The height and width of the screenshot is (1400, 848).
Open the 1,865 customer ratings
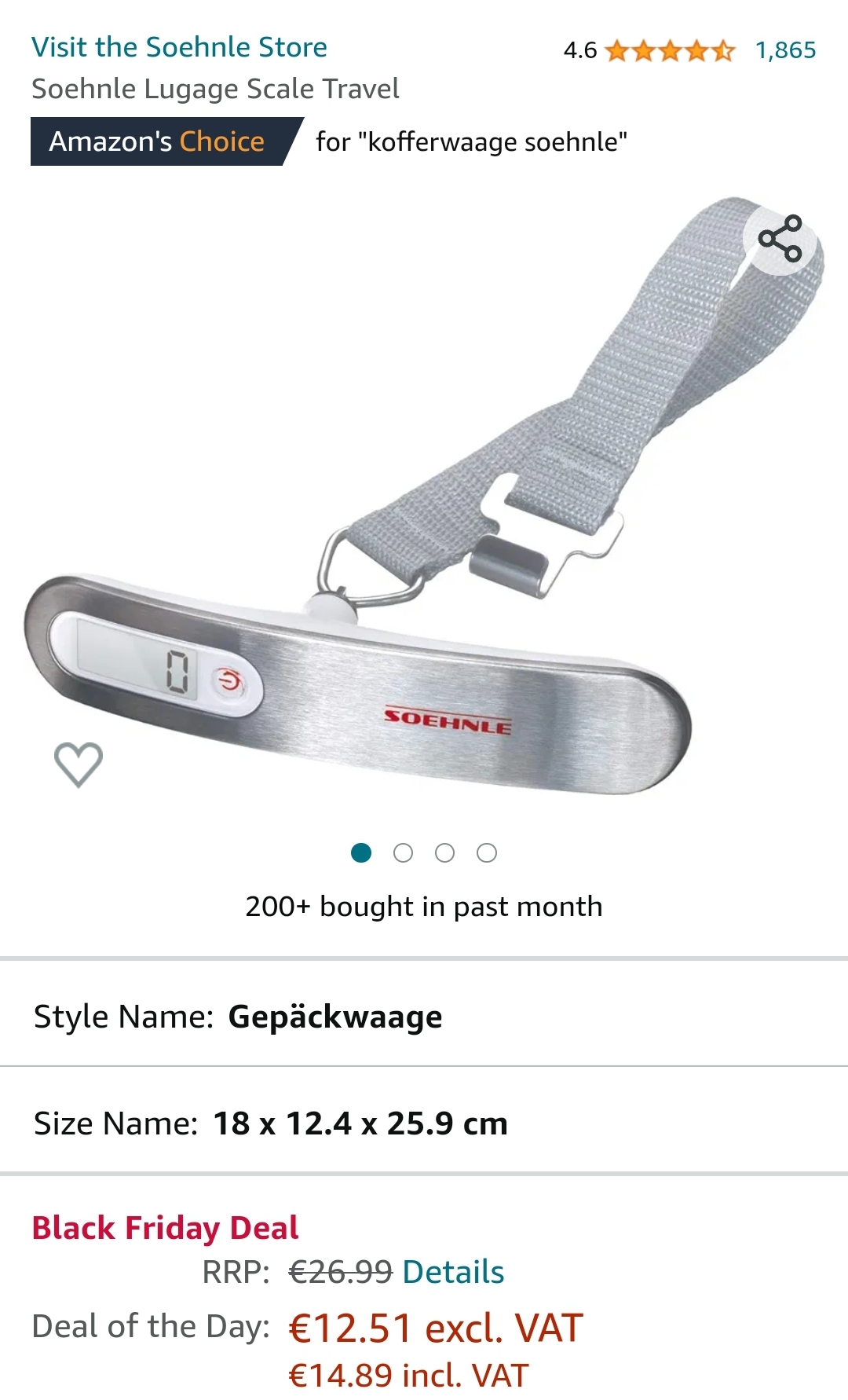785,50
